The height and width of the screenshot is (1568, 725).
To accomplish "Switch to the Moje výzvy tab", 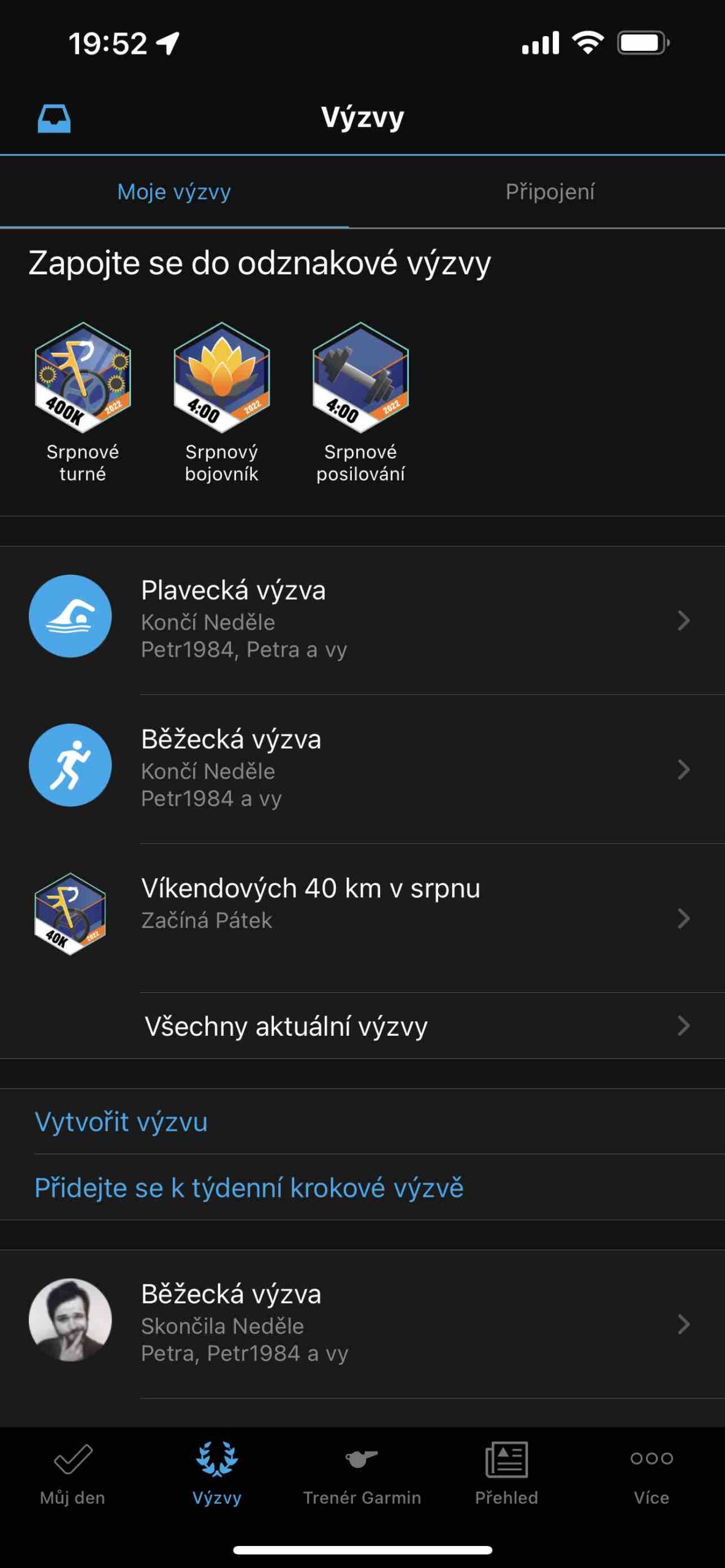I will (174, 193).
